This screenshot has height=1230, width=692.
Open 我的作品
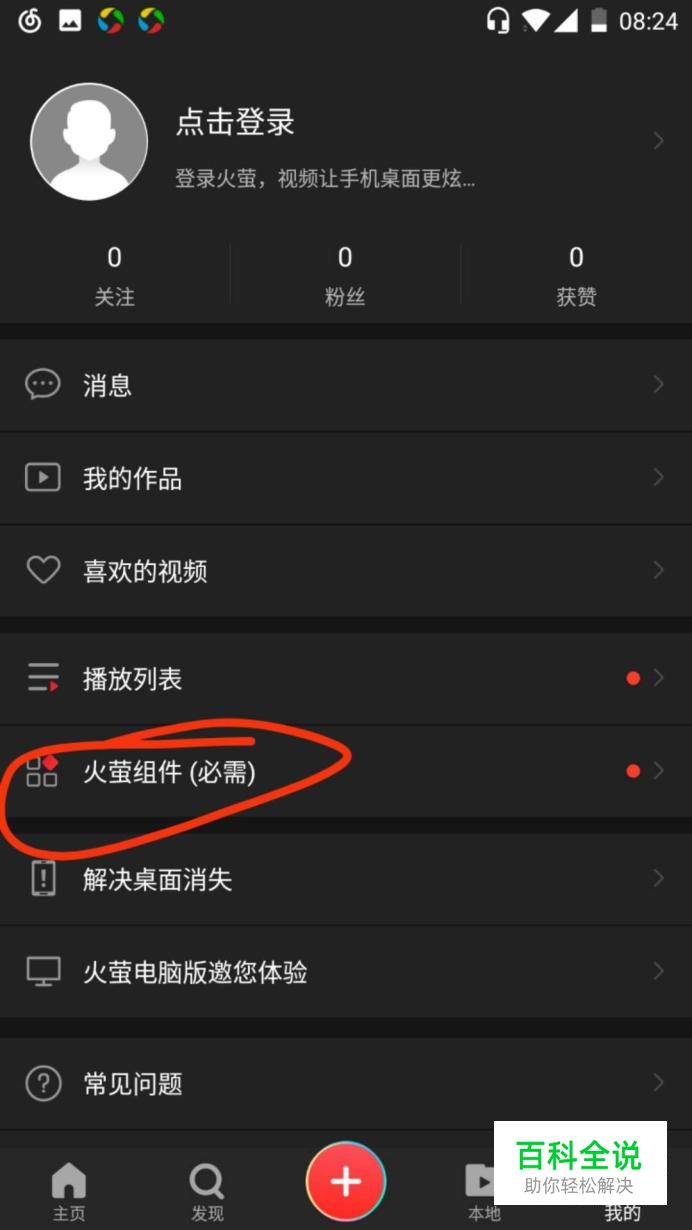click(345, 478)
